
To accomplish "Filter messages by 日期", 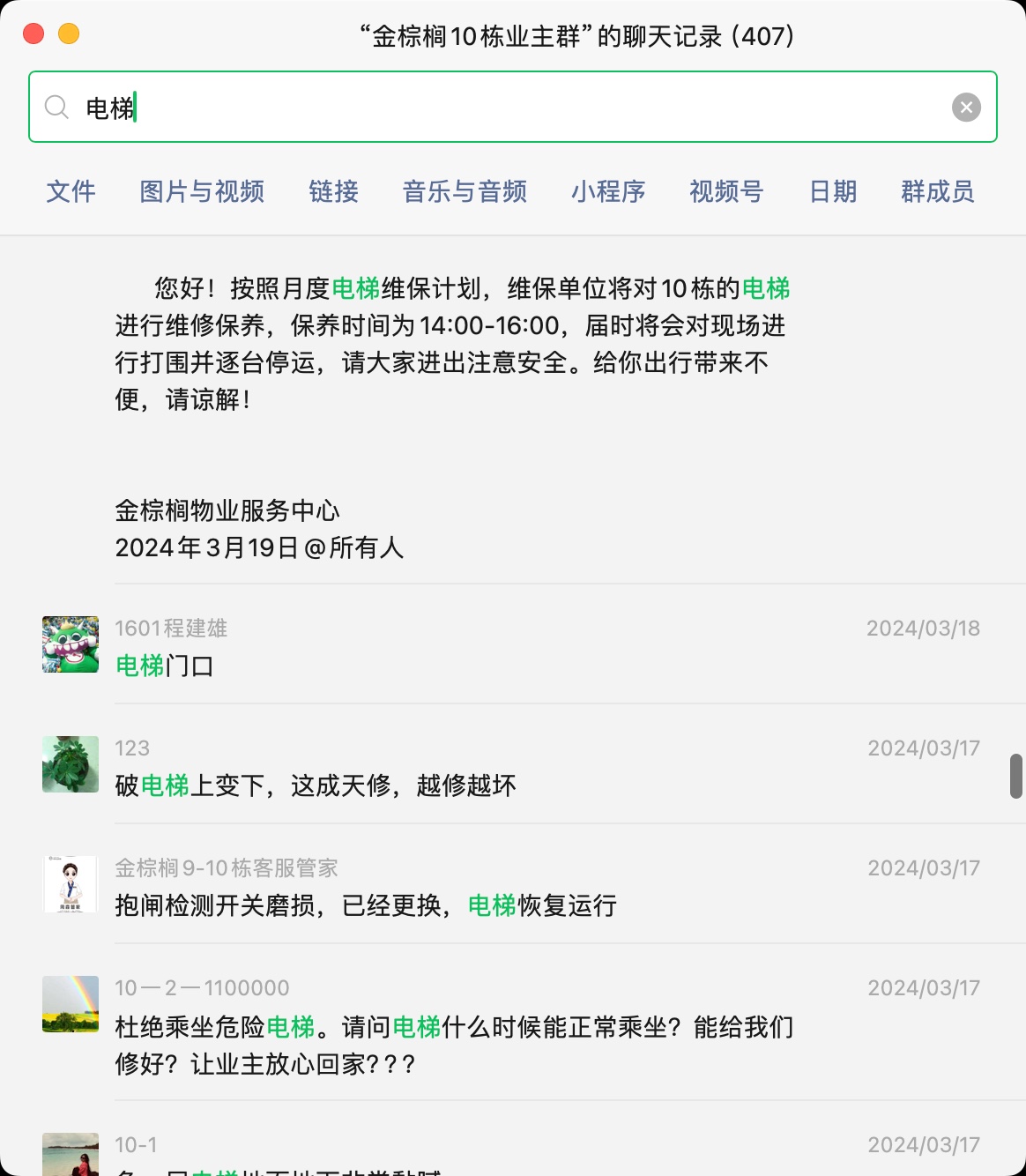I will tap(833, 191).
